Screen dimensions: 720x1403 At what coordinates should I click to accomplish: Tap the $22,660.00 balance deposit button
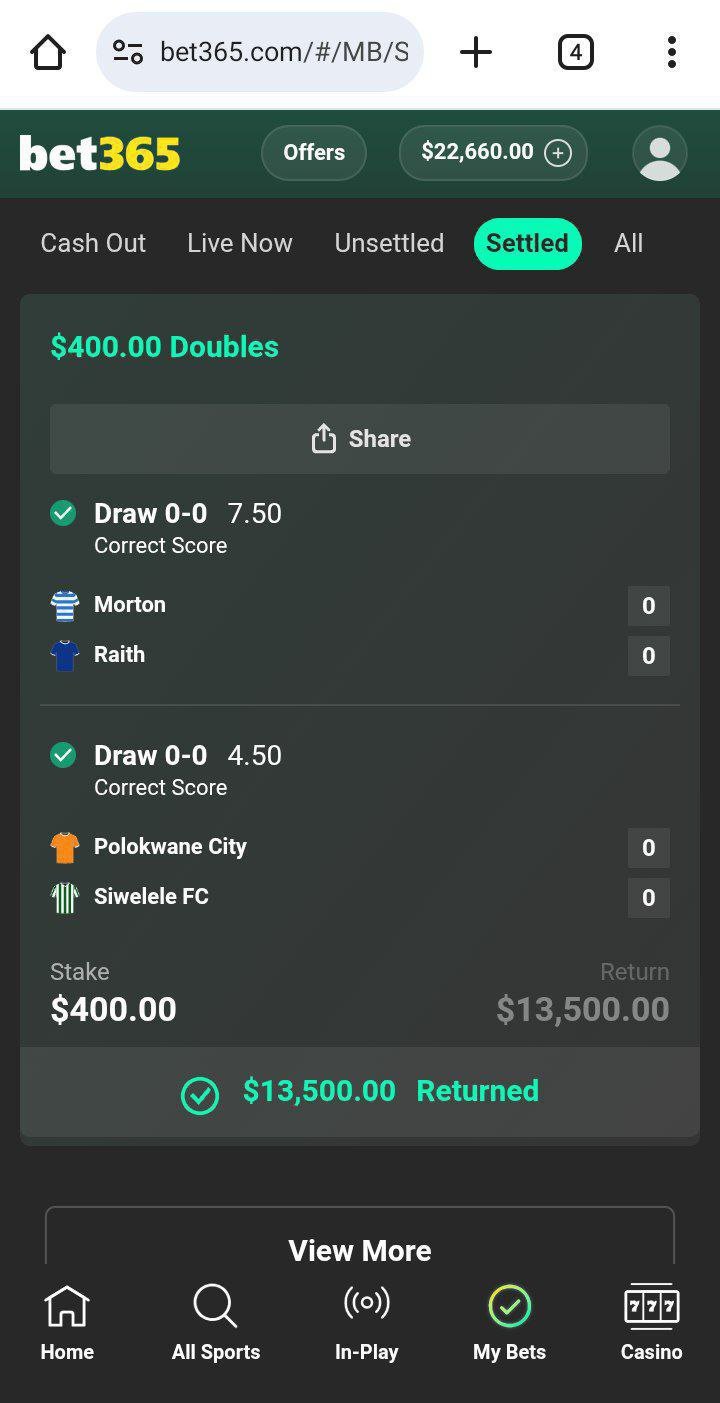[x=493, y=153]
